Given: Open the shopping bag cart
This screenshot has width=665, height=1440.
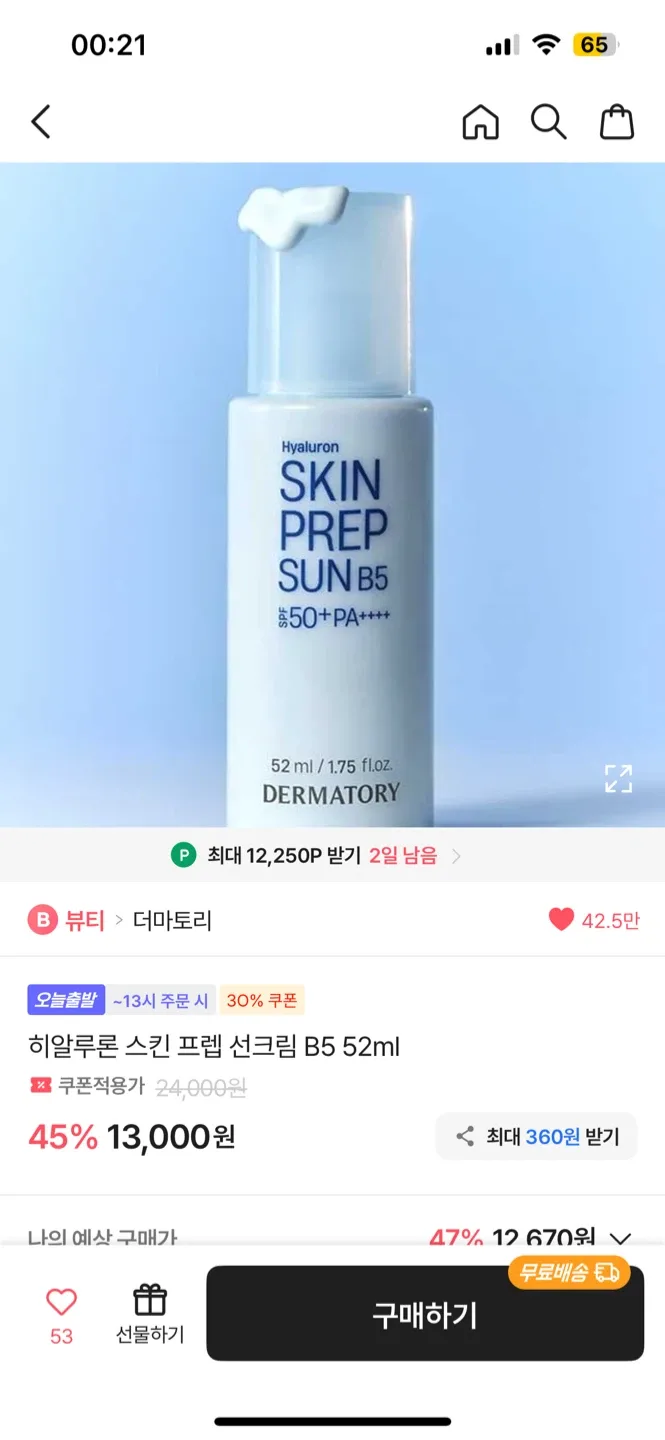Looking at the screenshot, I should point(616,122).
